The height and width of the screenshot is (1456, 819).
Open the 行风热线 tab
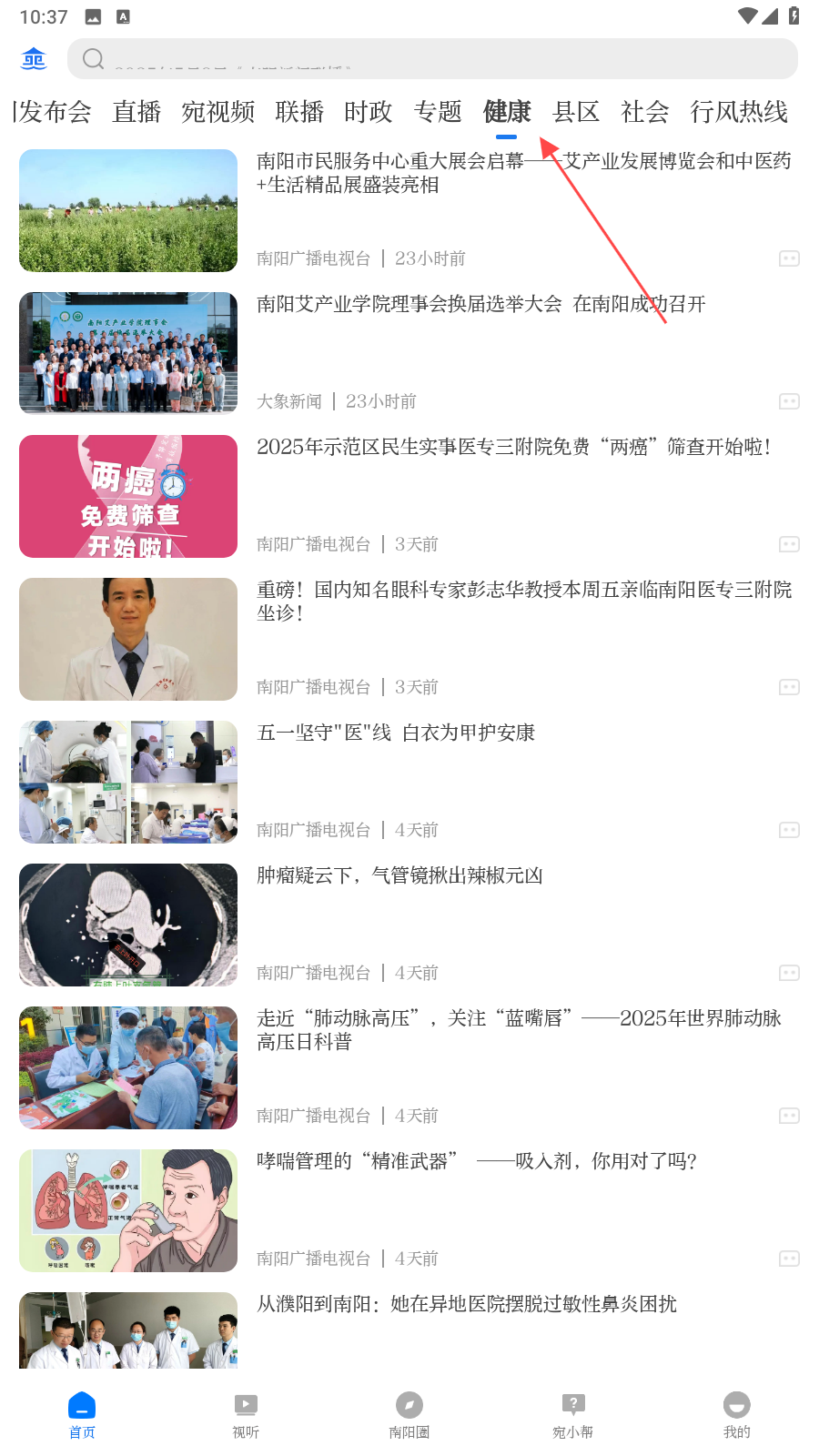pos(739,112)
